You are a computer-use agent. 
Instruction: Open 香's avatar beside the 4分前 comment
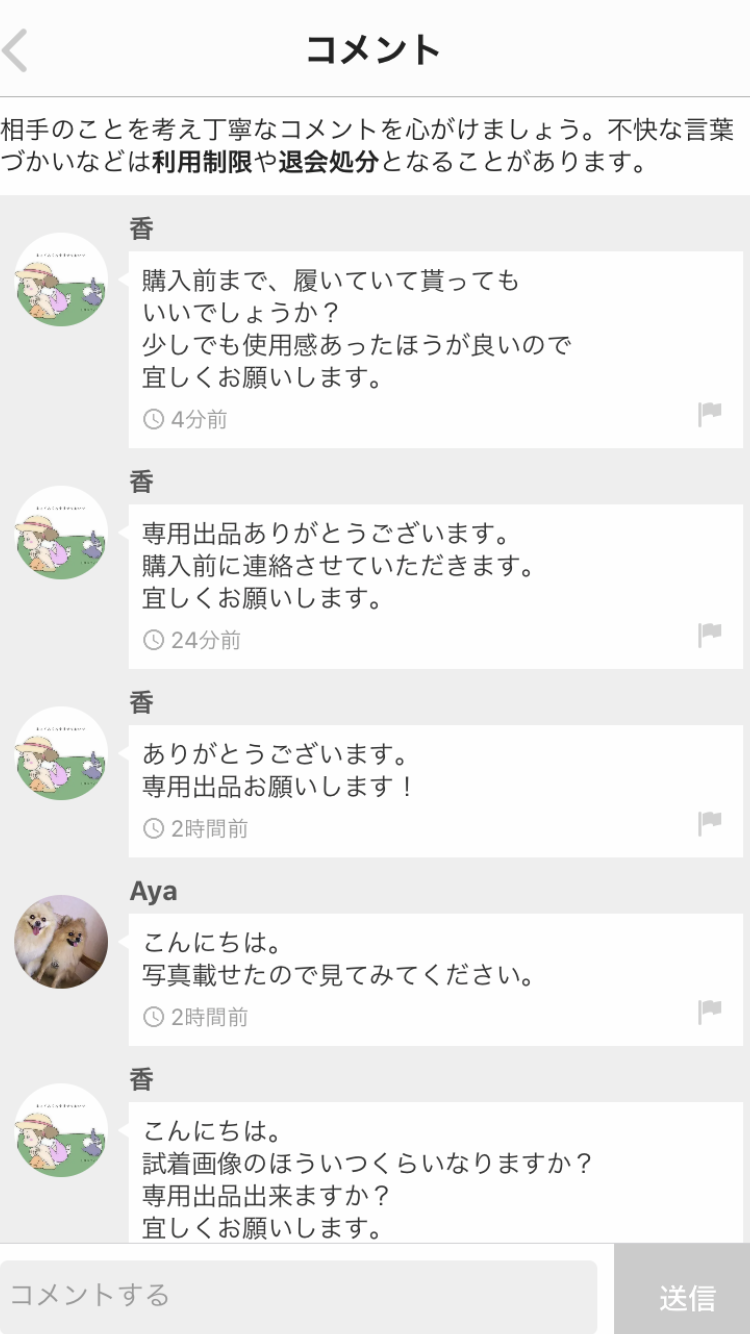(61, 280)
